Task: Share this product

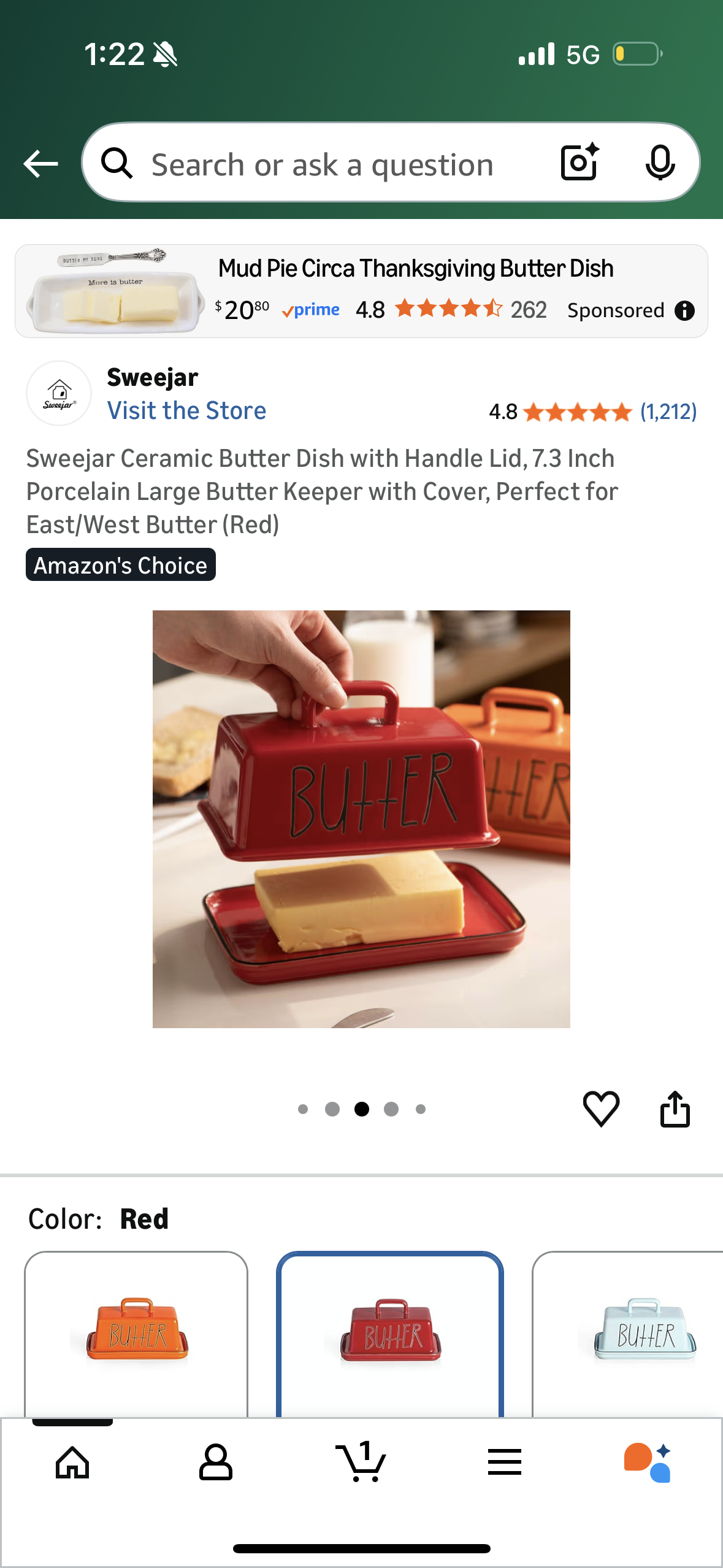Action: tap(675, 1109)
